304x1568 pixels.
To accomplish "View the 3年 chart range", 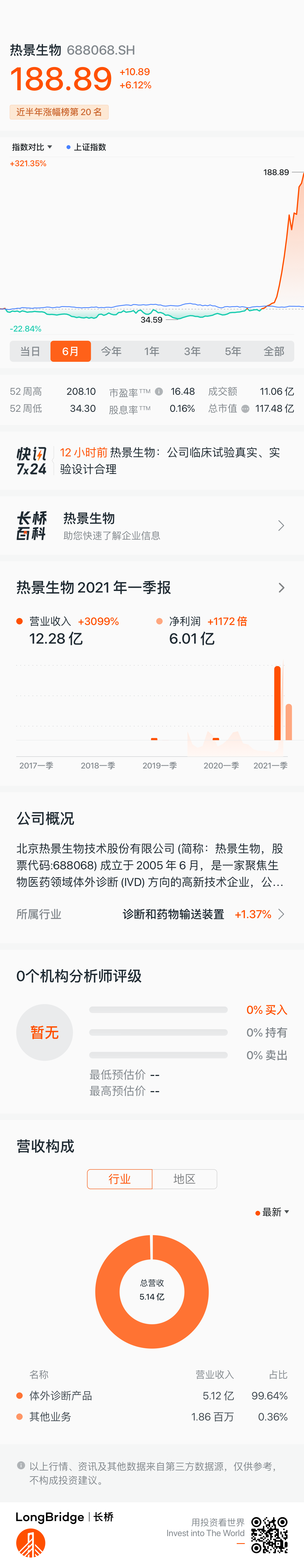I will (192, 351).
